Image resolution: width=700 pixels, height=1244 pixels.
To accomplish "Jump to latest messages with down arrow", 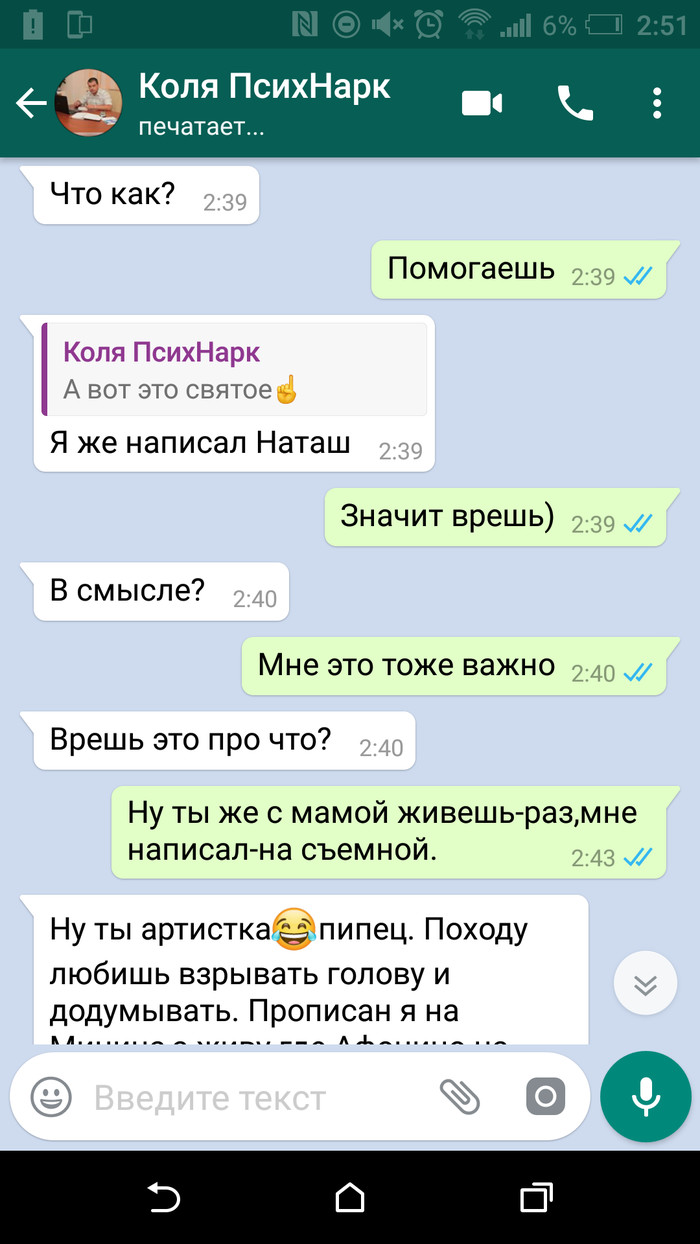I will pos(646,985).
